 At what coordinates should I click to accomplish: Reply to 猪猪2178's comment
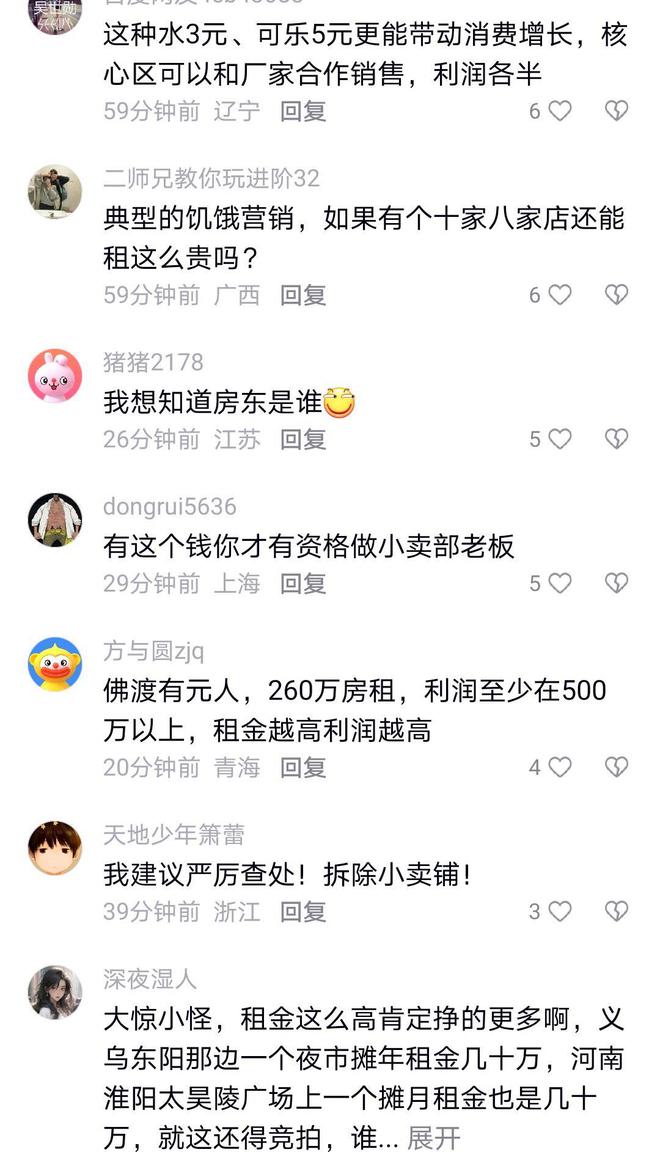303,439
